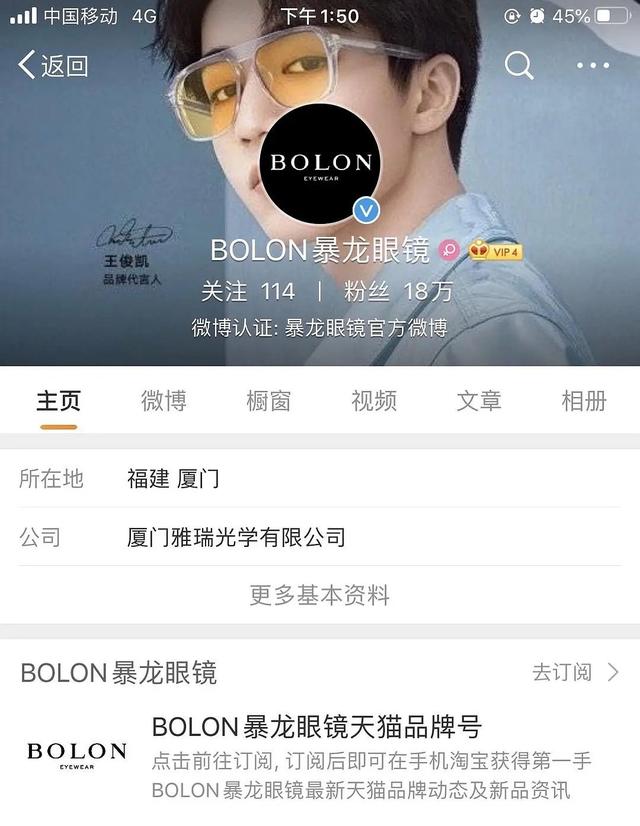Open the search magnifier icon
This screenshot has width=640, height=826.
[x=519, y=66]
